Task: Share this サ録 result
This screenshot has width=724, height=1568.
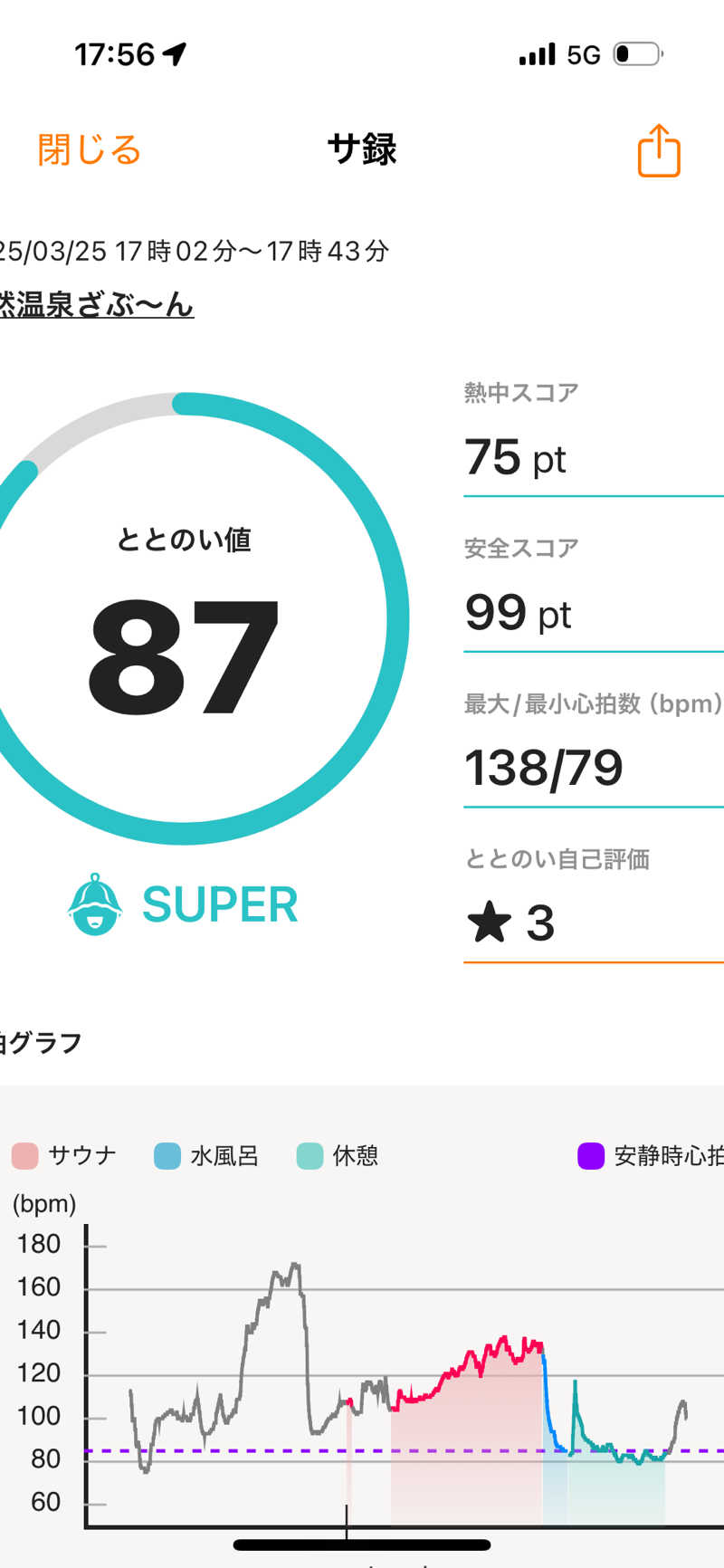Action: tap(658, 150)
